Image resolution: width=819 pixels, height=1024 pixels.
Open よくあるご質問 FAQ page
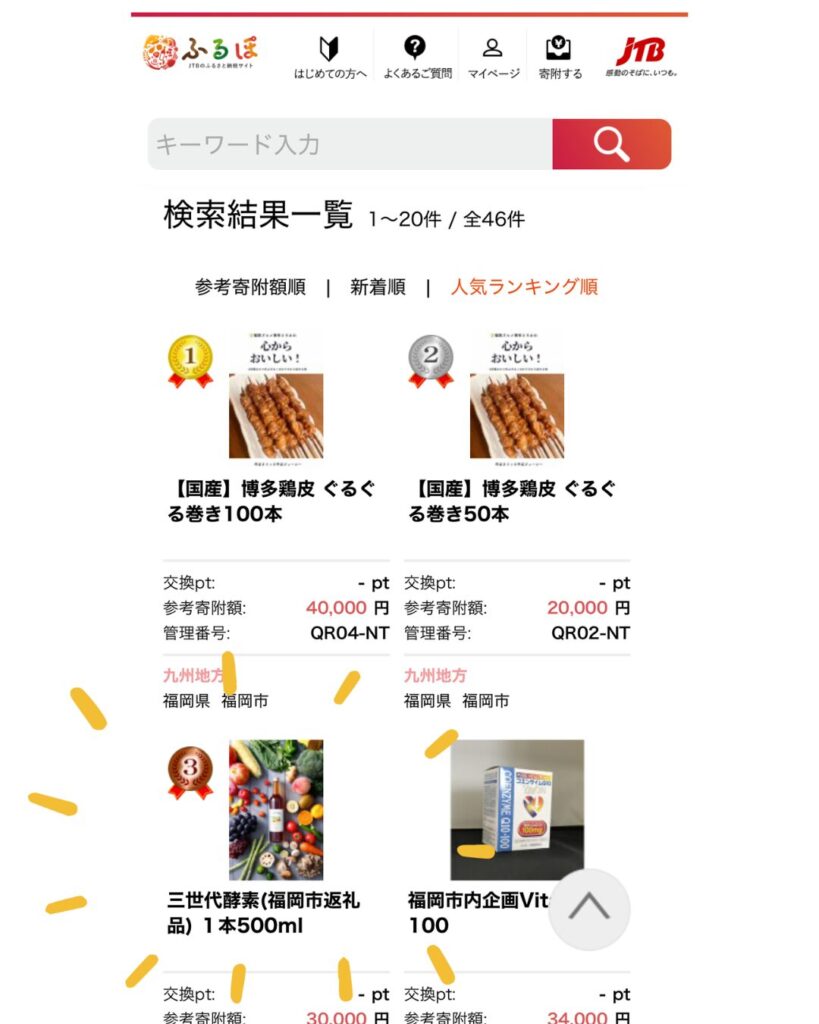[416, 57]
